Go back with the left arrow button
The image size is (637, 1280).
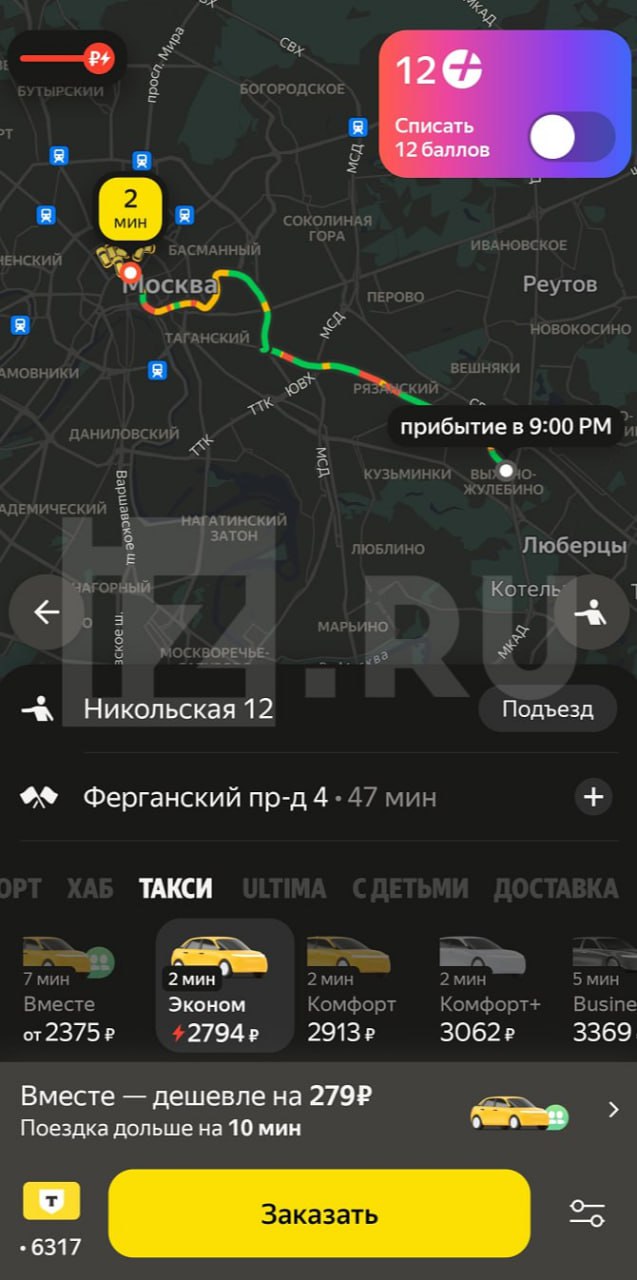coord(46,613)
